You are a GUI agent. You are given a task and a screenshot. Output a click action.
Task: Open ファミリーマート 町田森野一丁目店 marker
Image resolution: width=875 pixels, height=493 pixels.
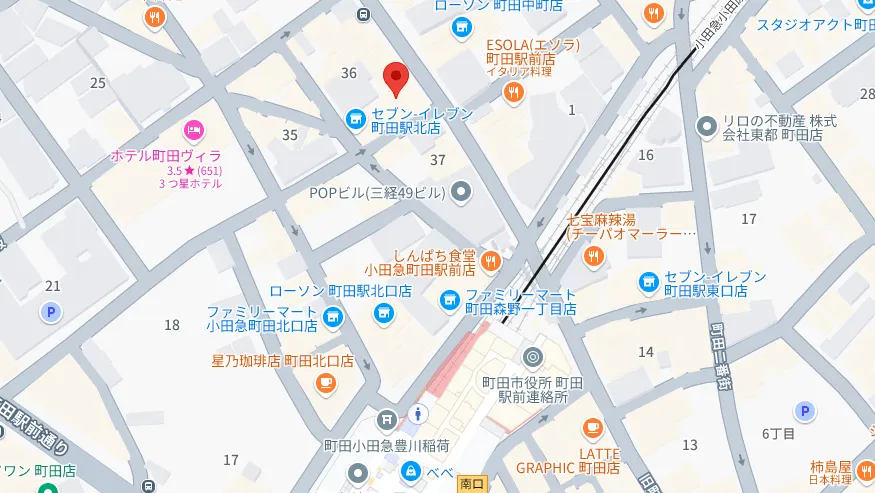tap(450, 301)
